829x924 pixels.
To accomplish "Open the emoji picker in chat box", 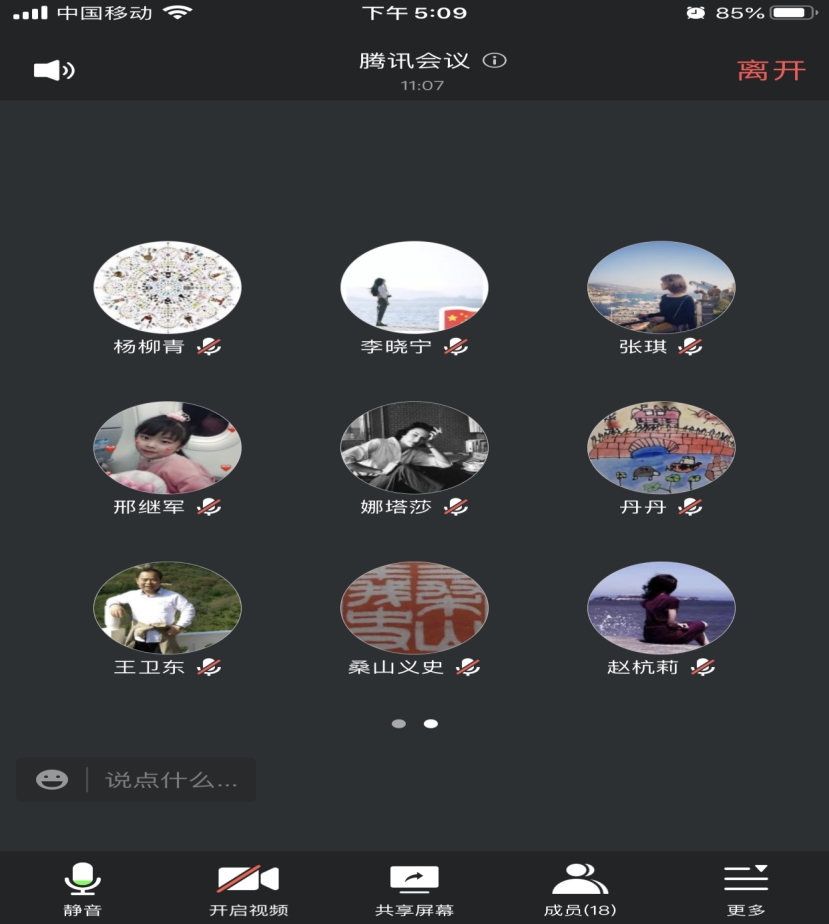I will 52,780.
